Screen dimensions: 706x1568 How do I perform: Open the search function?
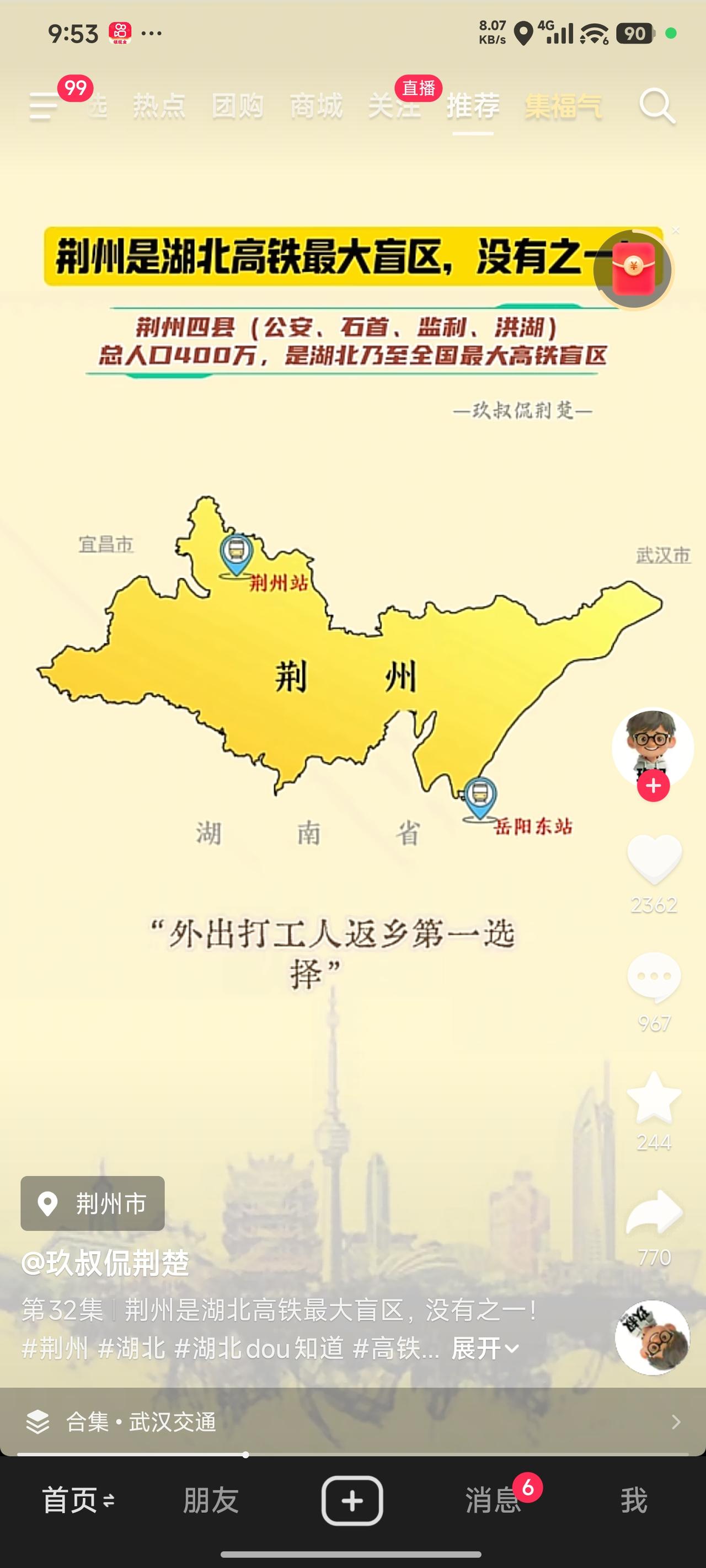(655, 106)
